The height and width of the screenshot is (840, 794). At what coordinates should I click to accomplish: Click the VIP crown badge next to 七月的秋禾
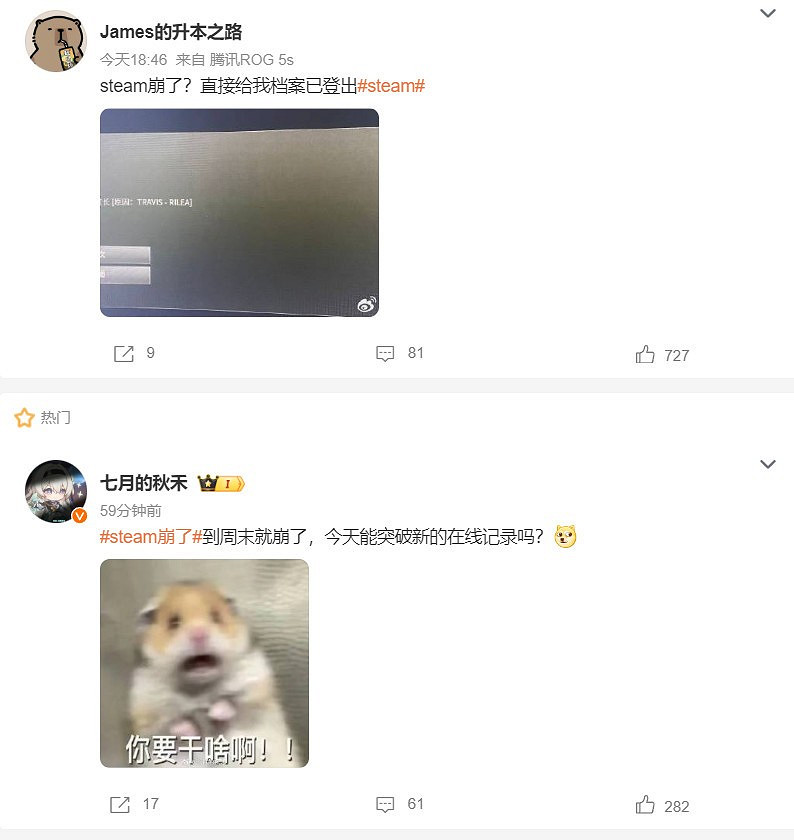207,483
